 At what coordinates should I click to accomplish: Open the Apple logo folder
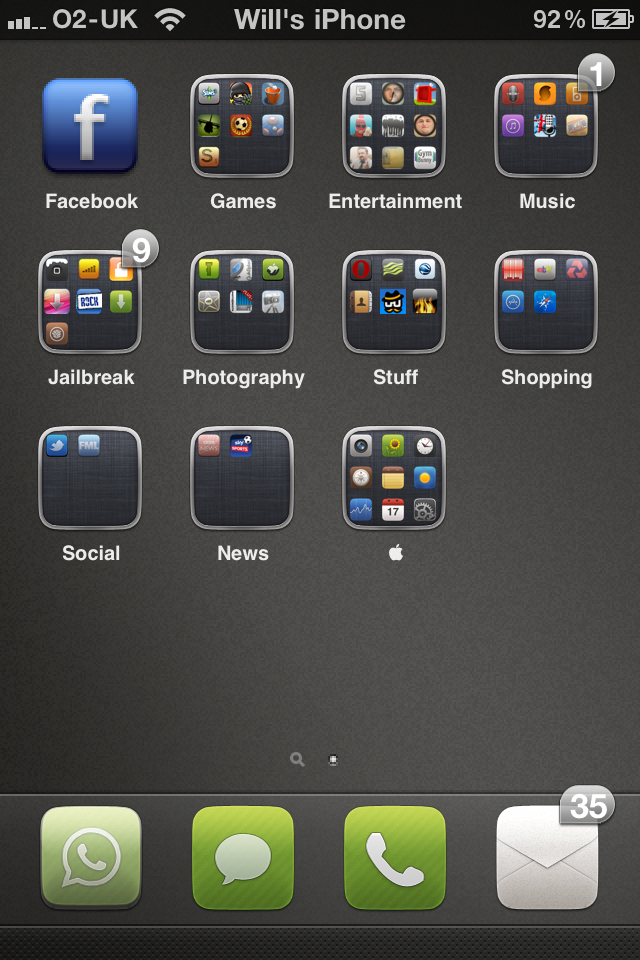pos(394,479)
